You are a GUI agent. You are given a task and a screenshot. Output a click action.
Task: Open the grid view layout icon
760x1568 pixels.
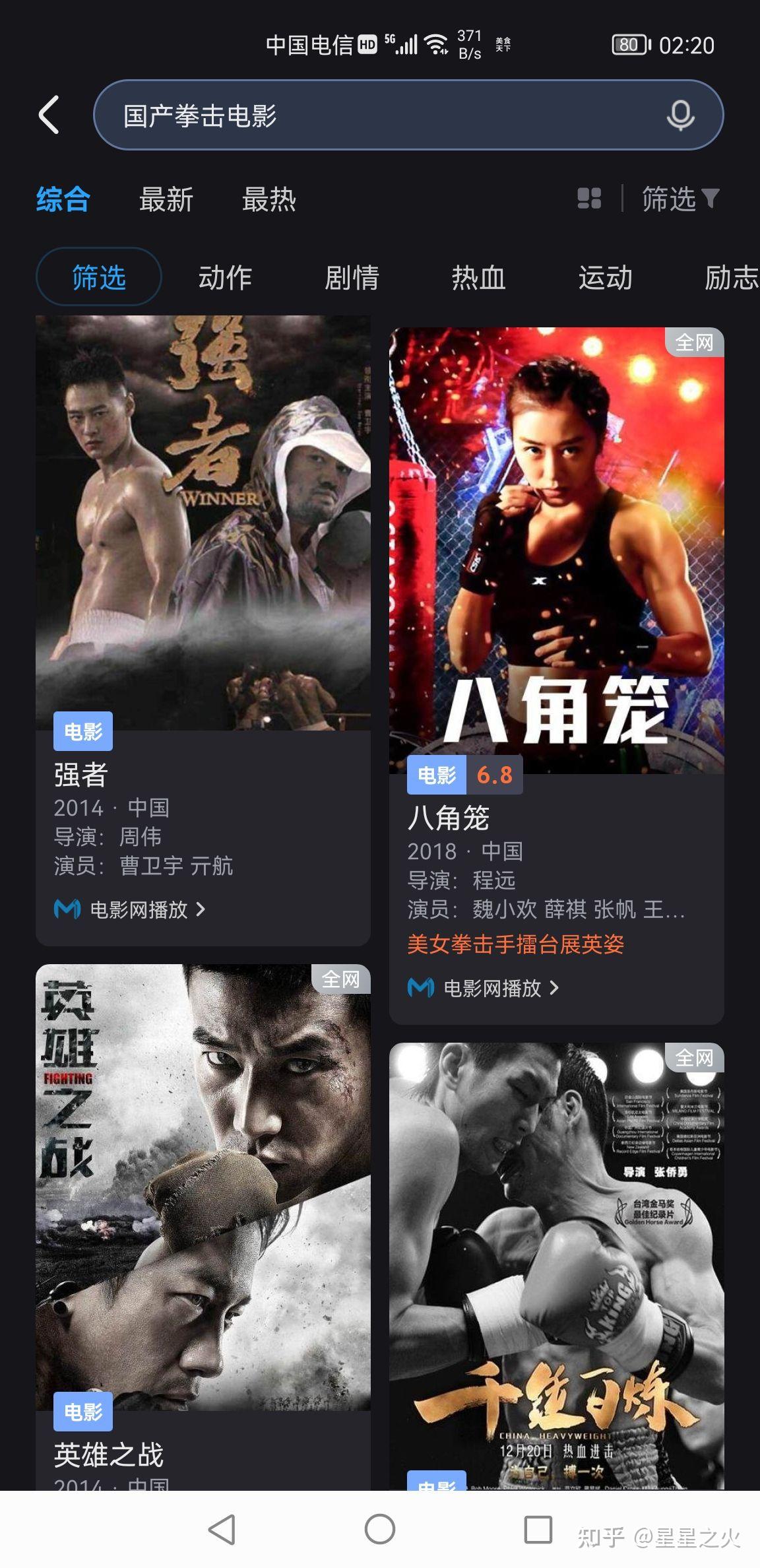[589, 199]
